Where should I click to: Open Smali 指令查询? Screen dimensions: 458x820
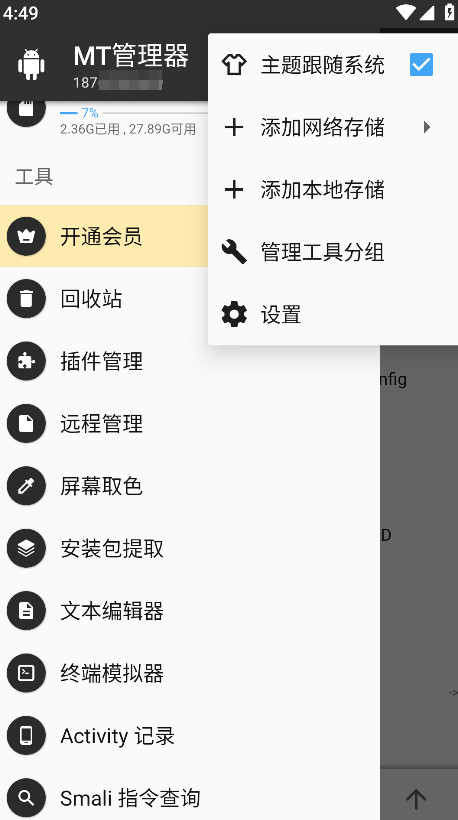190,798
